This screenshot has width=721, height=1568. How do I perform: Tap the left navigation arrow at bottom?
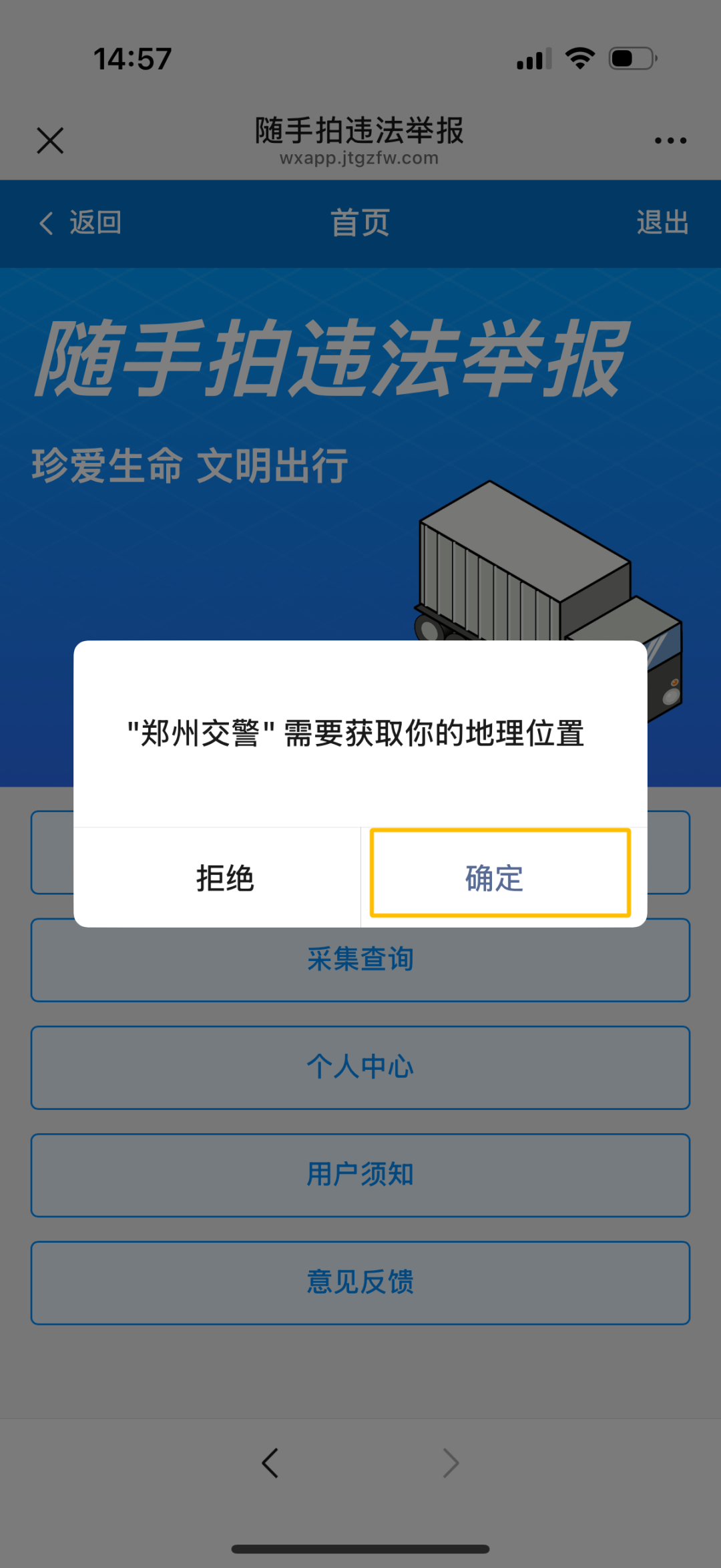tap(270, 1462)
